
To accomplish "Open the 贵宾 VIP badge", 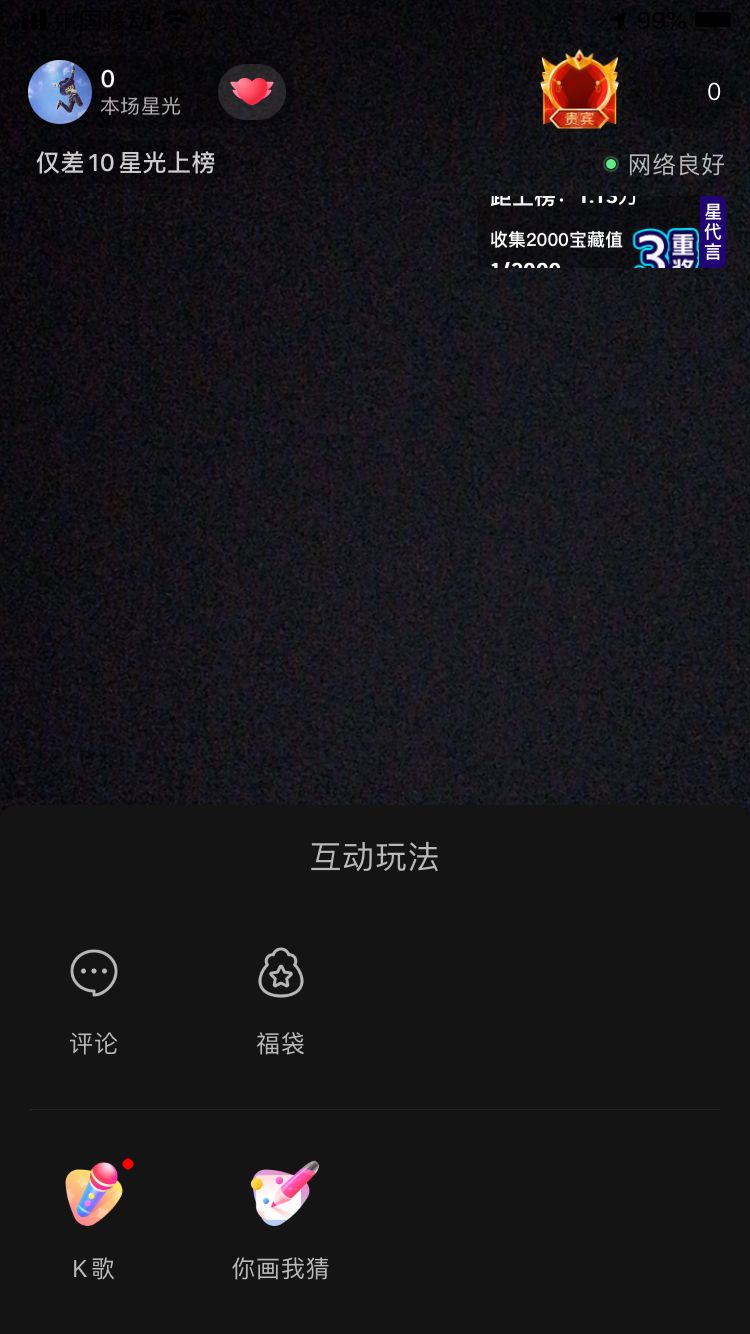I will tap(580, 90).
